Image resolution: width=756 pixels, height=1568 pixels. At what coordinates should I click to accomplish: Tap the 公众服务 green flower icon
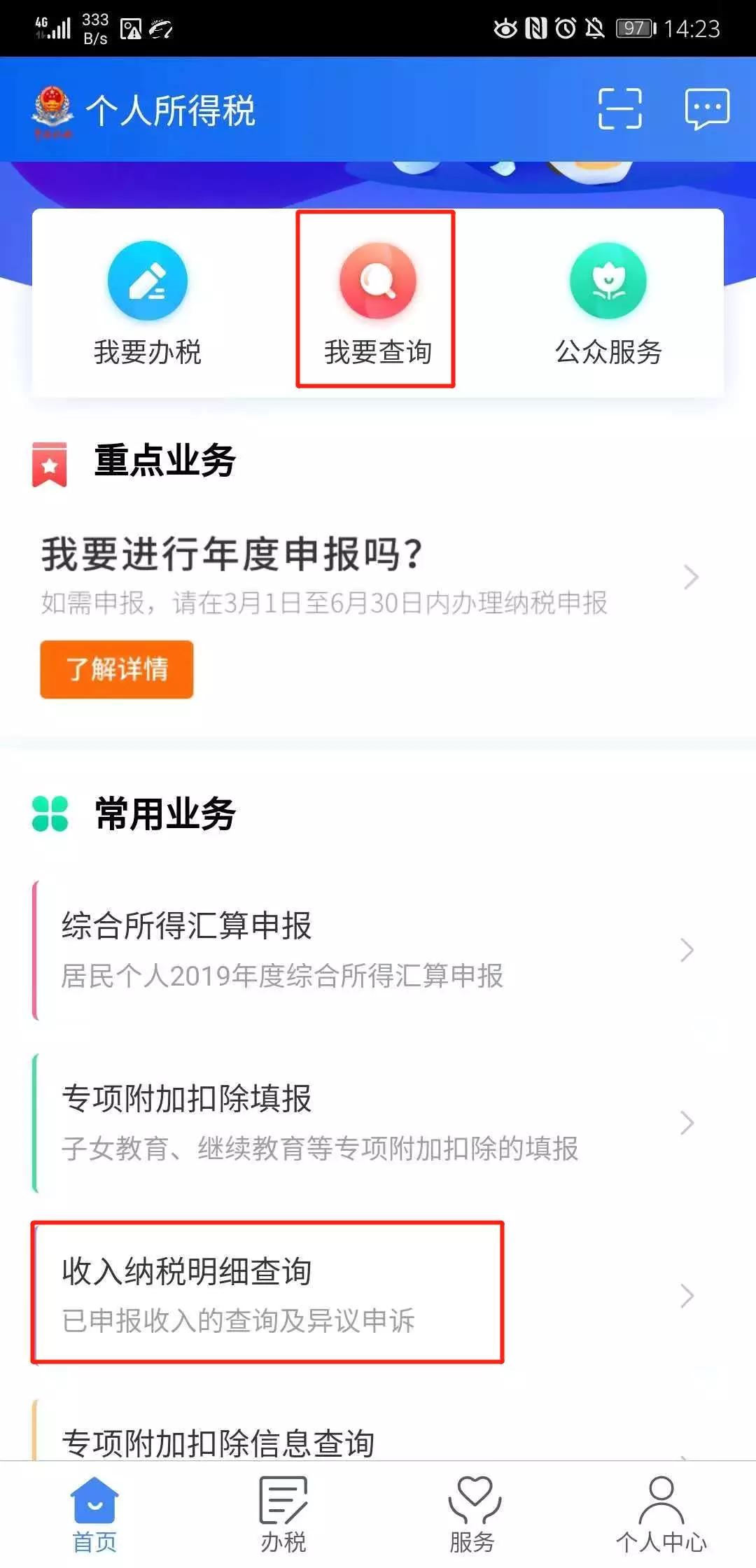coord(608,281)
